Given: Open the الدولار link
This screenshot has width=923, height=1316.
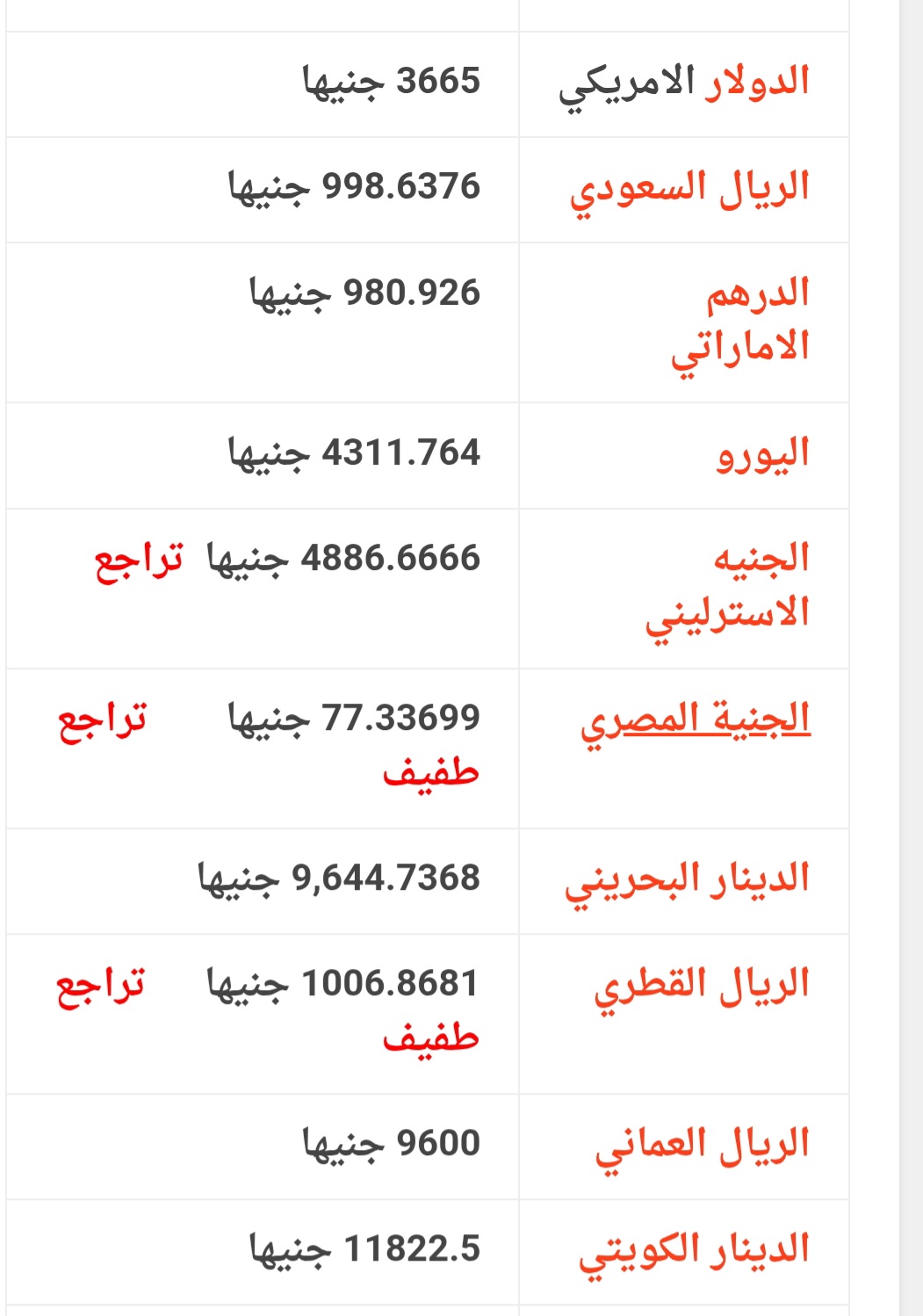Looking at the screenshot, I should [757, 82].
